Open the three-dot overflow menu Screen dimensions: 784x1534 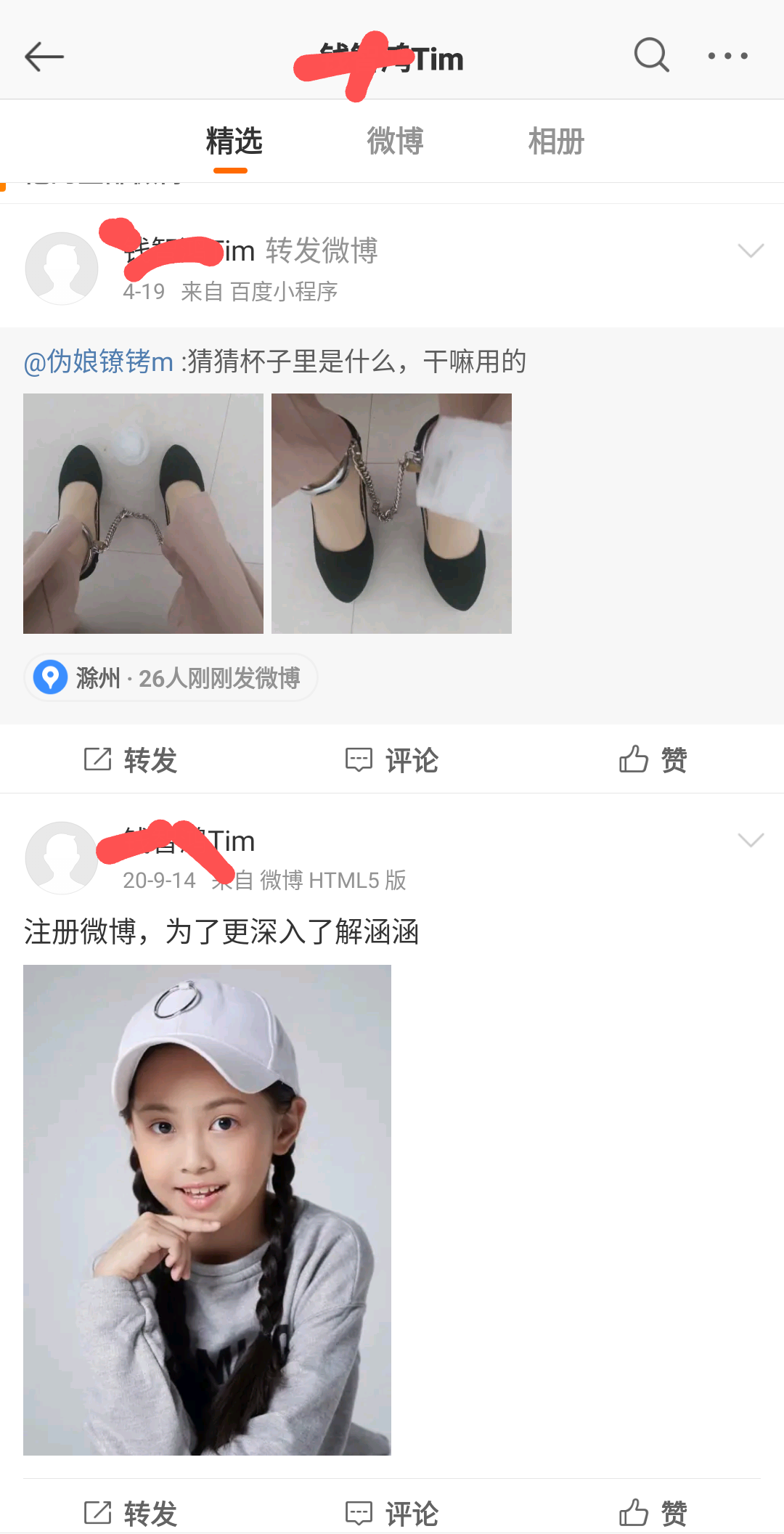[x=727, y=56]
